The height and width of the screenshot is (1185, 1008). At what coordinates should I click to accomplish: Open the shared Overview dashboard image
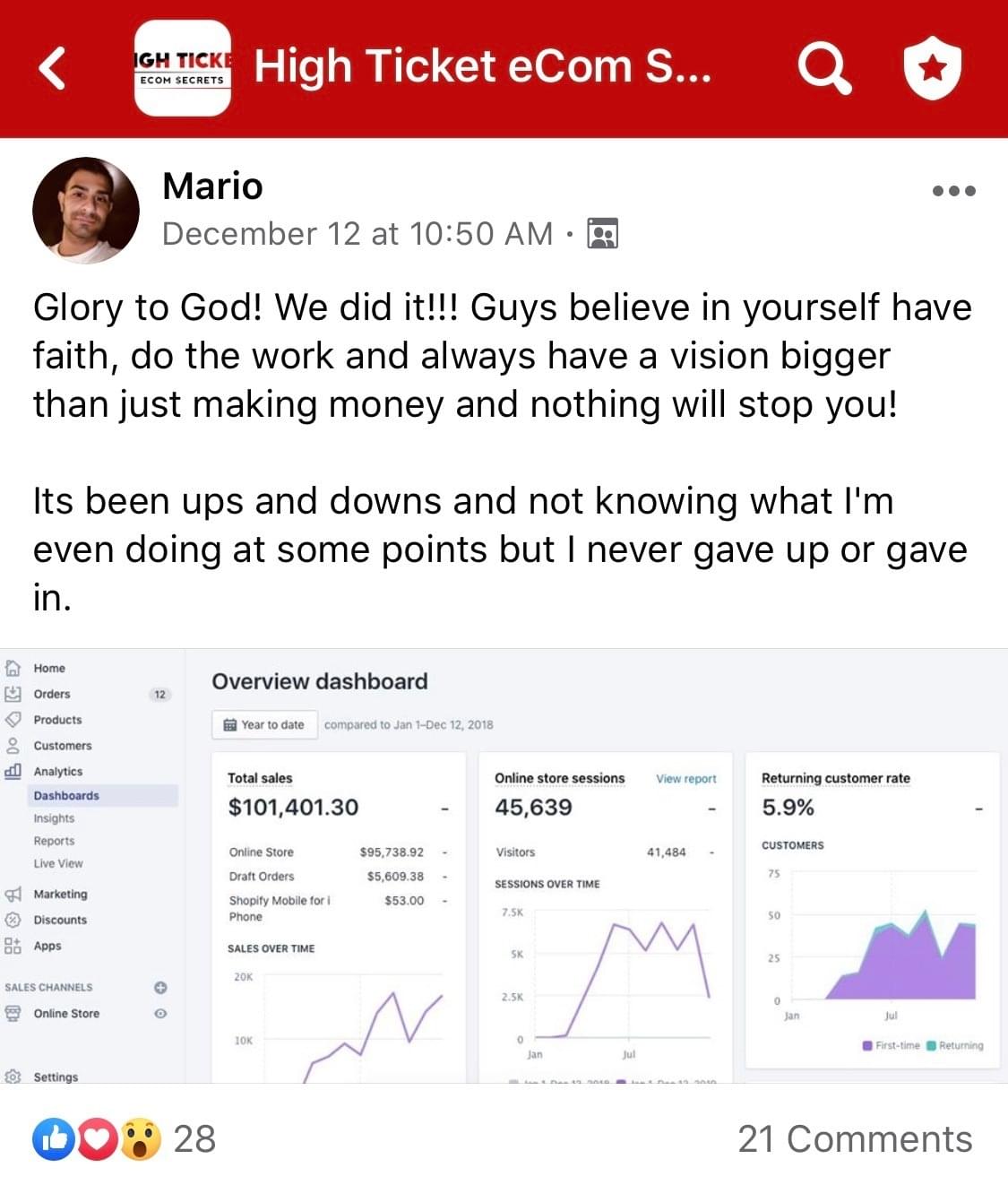click(x=504, y=865)
